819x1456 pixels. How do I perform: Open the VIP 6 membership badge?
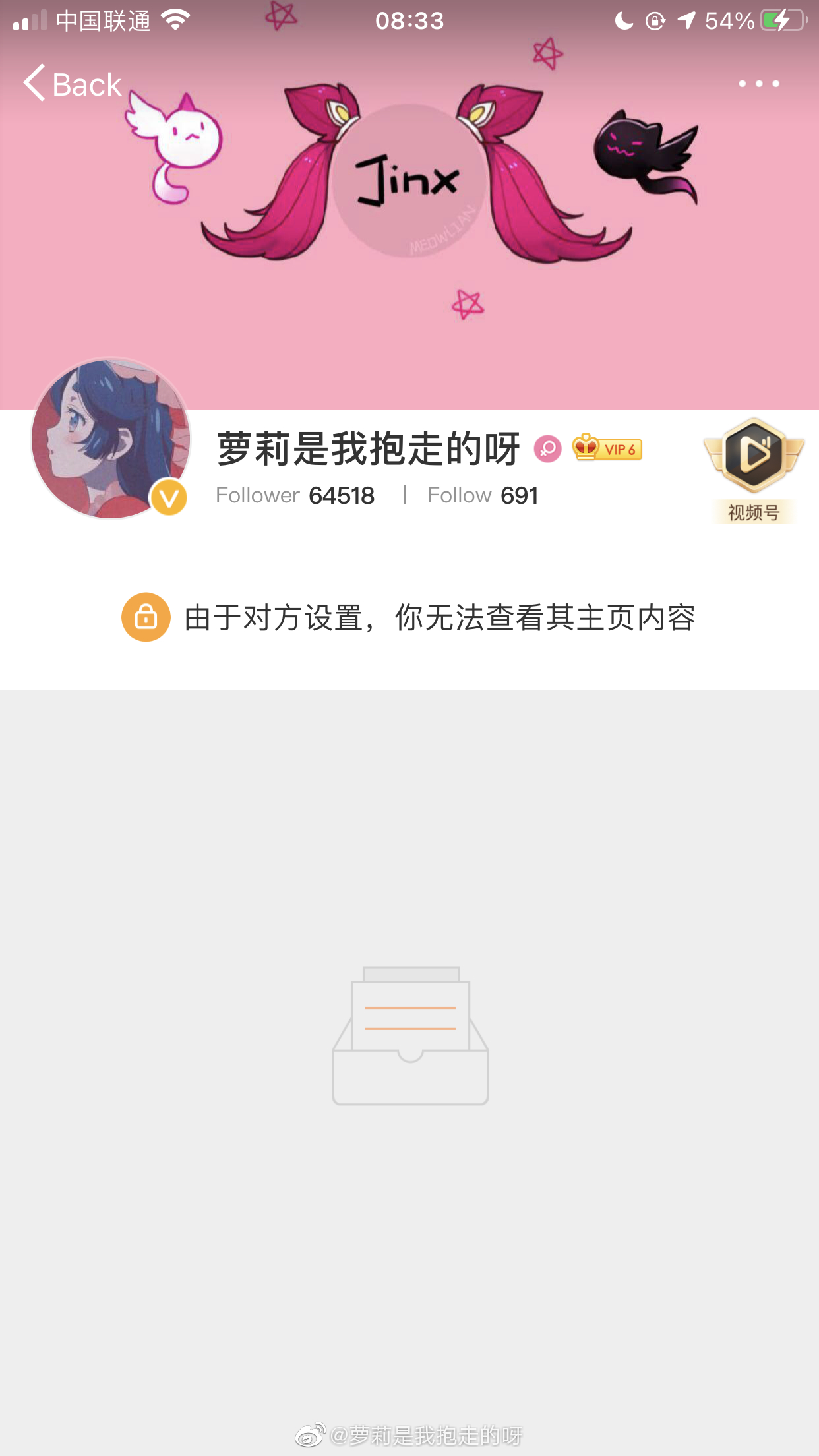click(607, 448)
